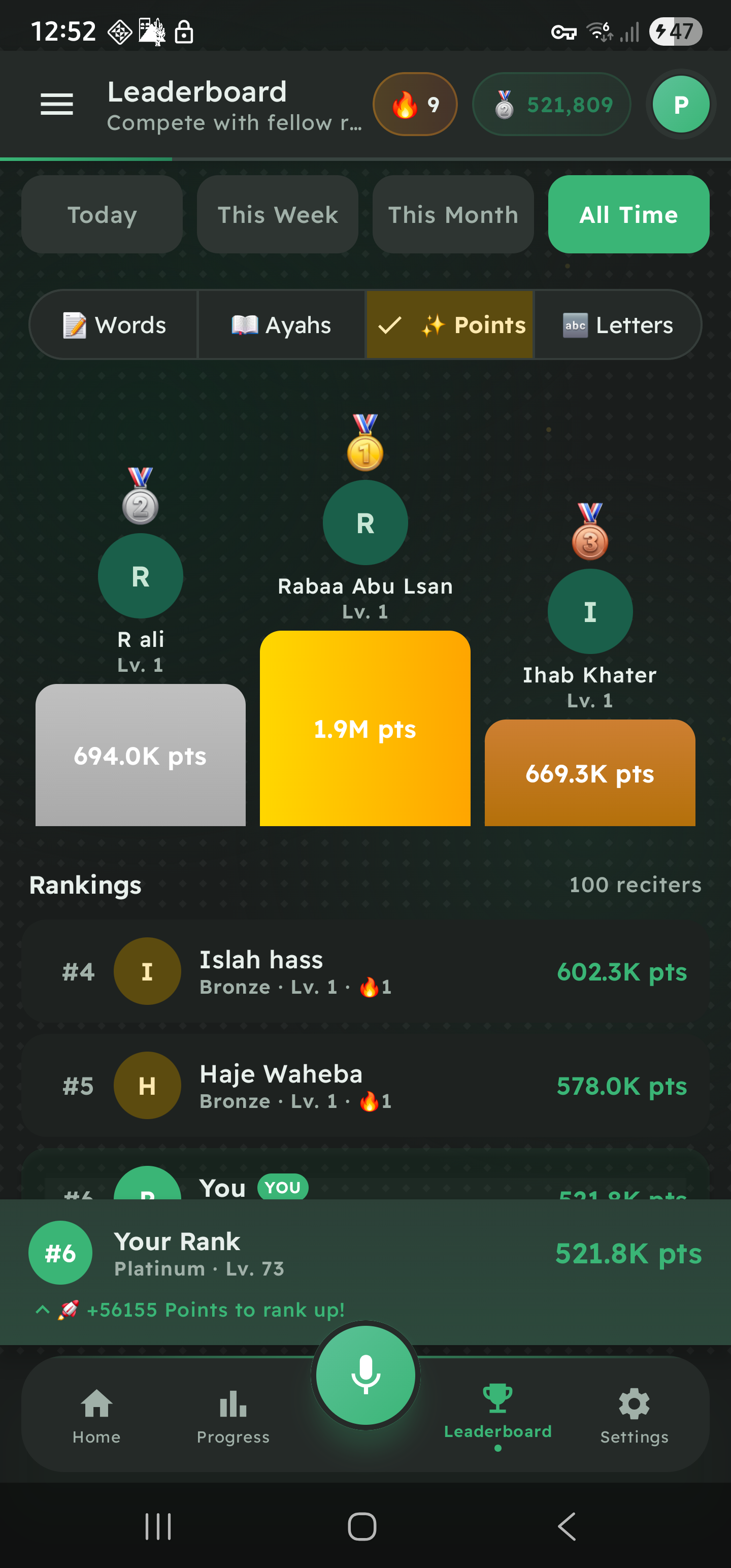Open the hamburger navigation menu
This screenshot has width=731, height=1568.
click(x=57, y=104)
